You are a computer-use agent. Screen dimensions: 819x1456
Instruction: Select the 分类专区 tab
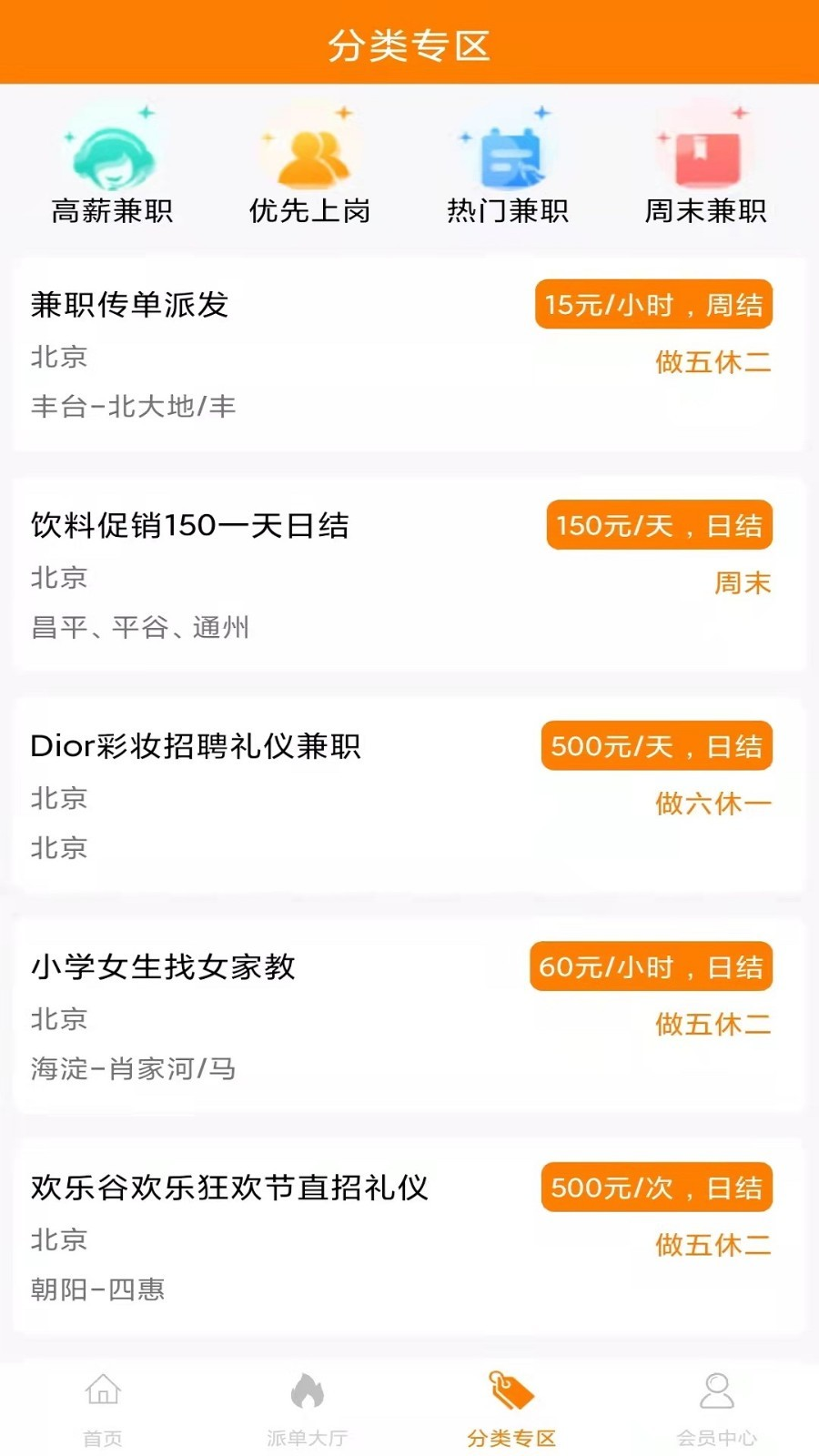(x=511, y=1409)
